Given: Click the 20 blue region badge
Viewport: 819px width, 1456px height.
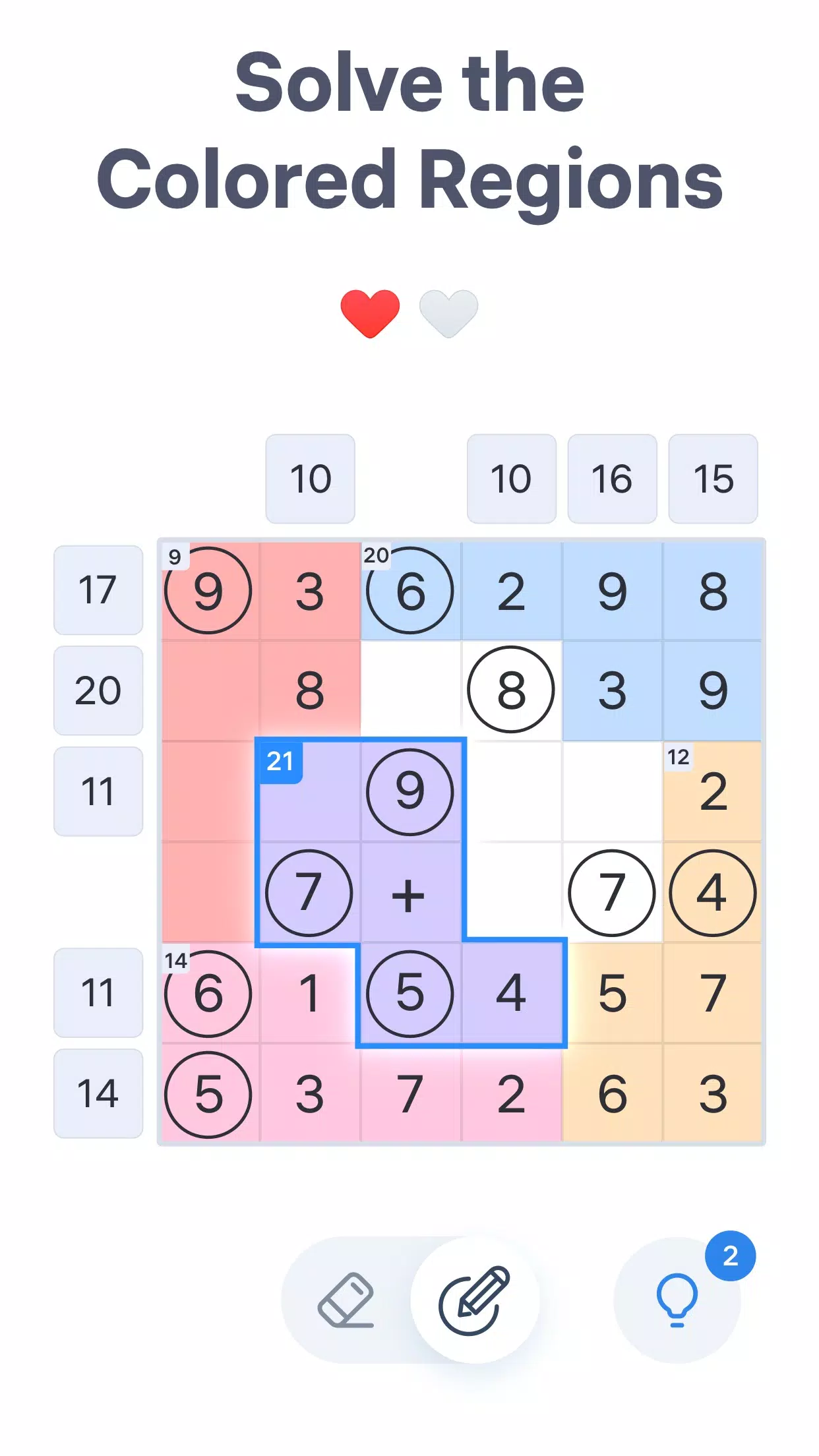Looking at the screenshot, I should [377, 555].
